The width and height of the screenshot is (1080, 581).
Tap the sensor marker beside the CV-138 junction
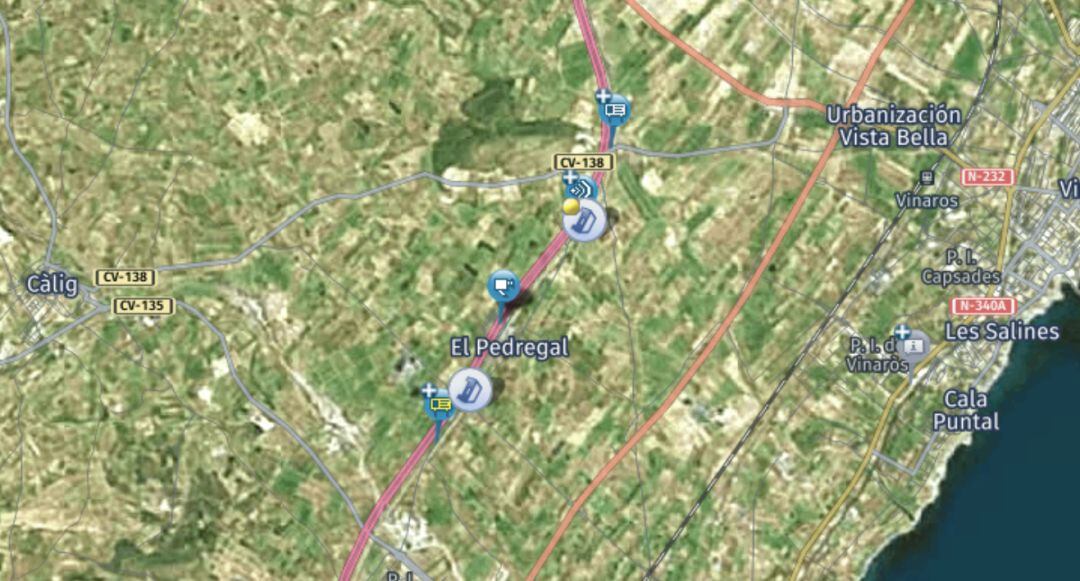tap(580, 189)
